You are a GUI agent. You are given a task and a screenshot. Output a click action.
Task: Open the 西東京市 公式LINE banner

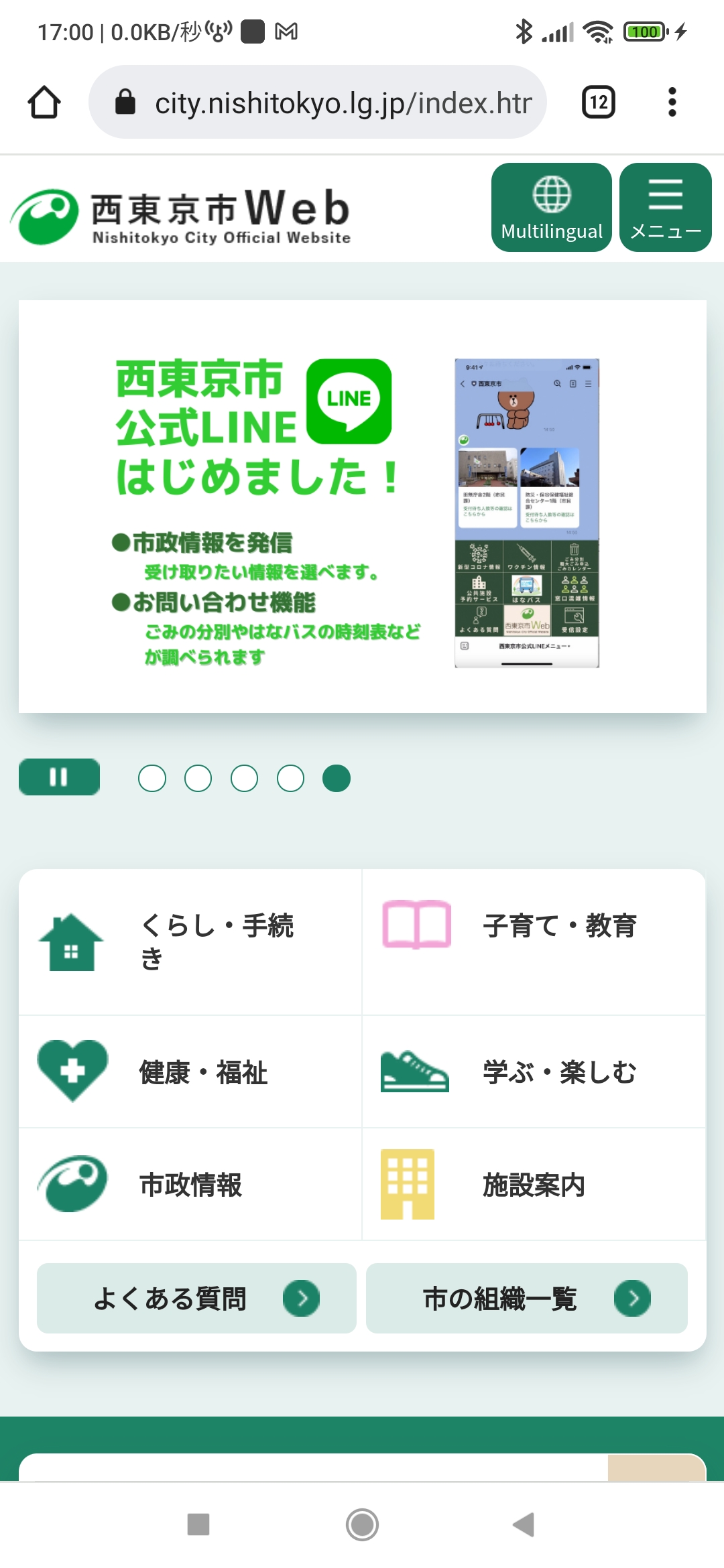[x=362, y=506]
